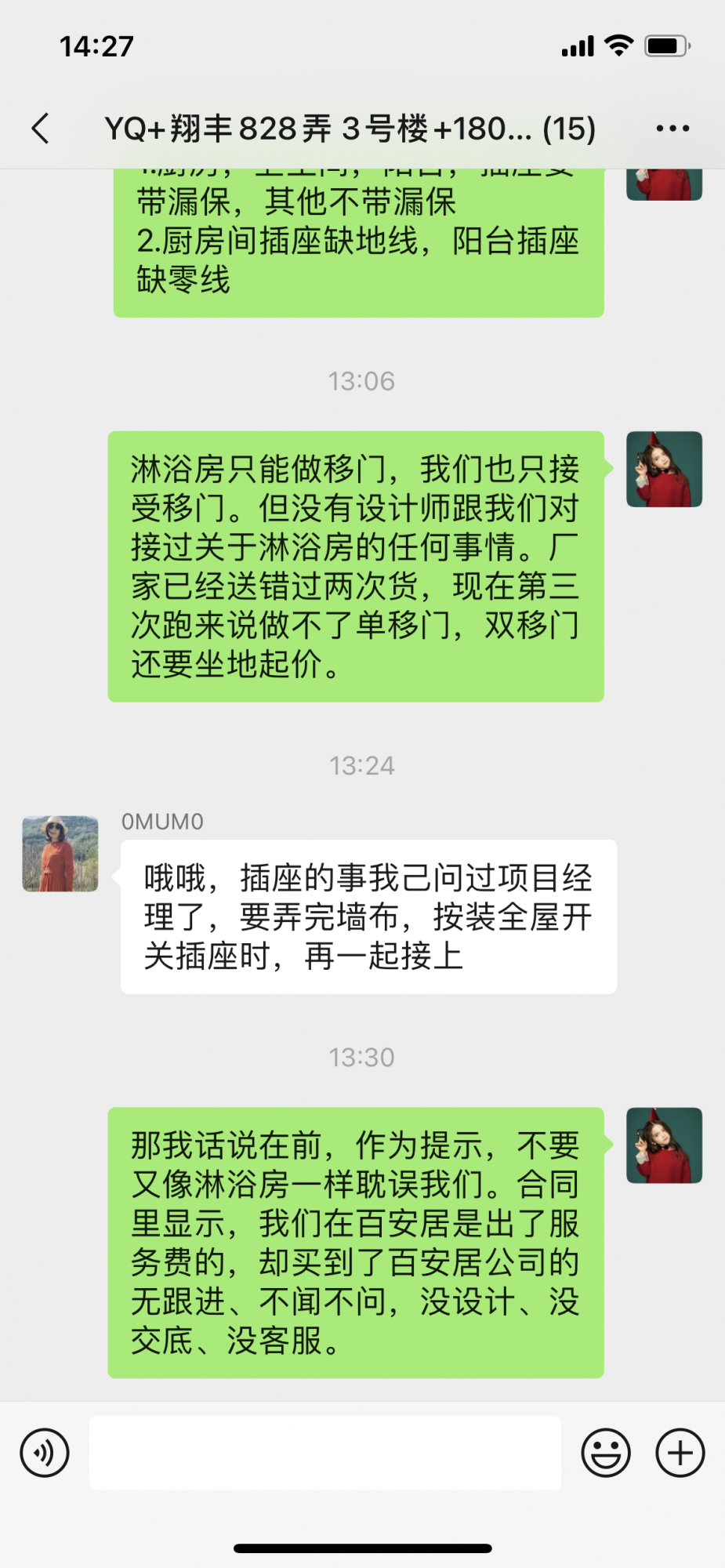This screenshot has height=1568, width=725.
Task: Open the plus attachments menu
Action: (680, 1453)
